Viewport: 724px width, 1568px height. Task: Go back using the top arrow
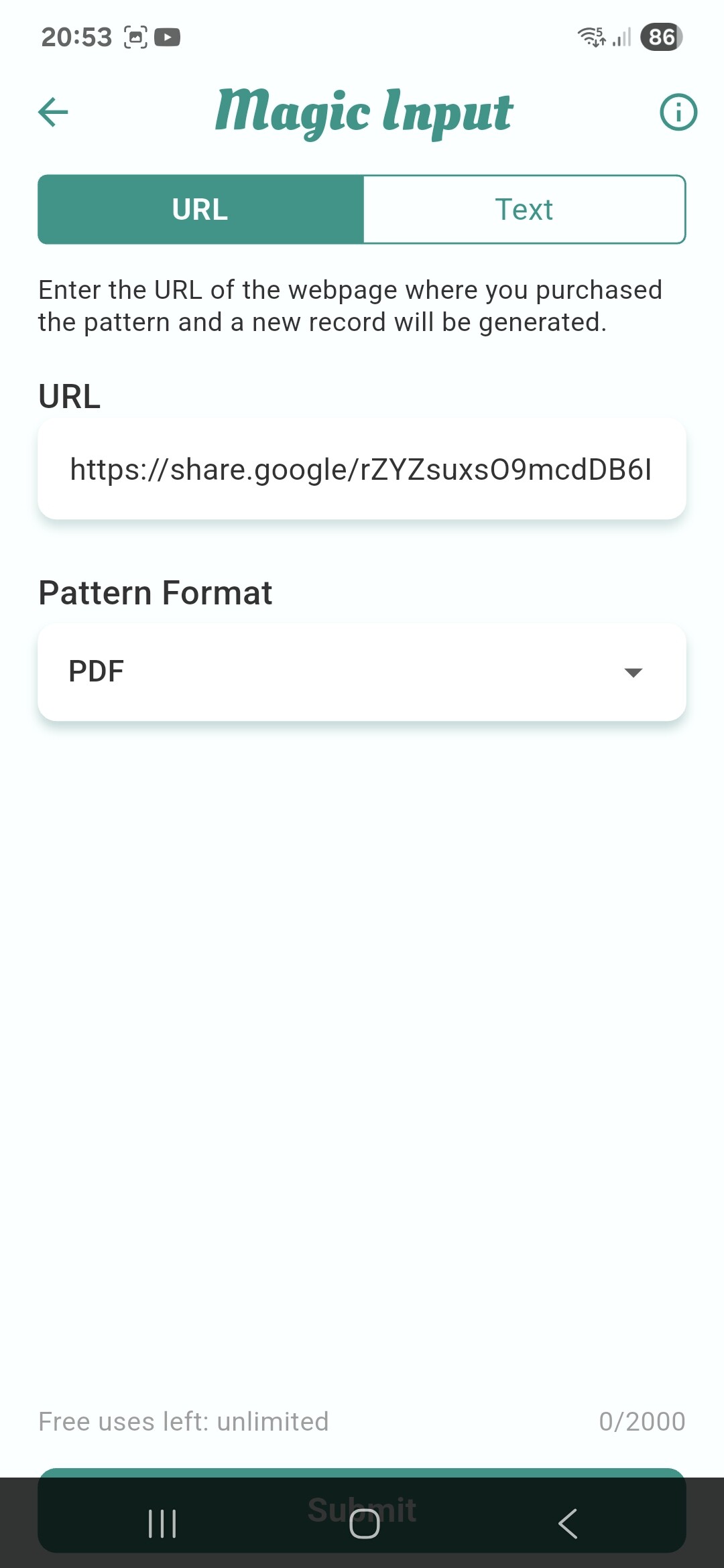[53, 112]
